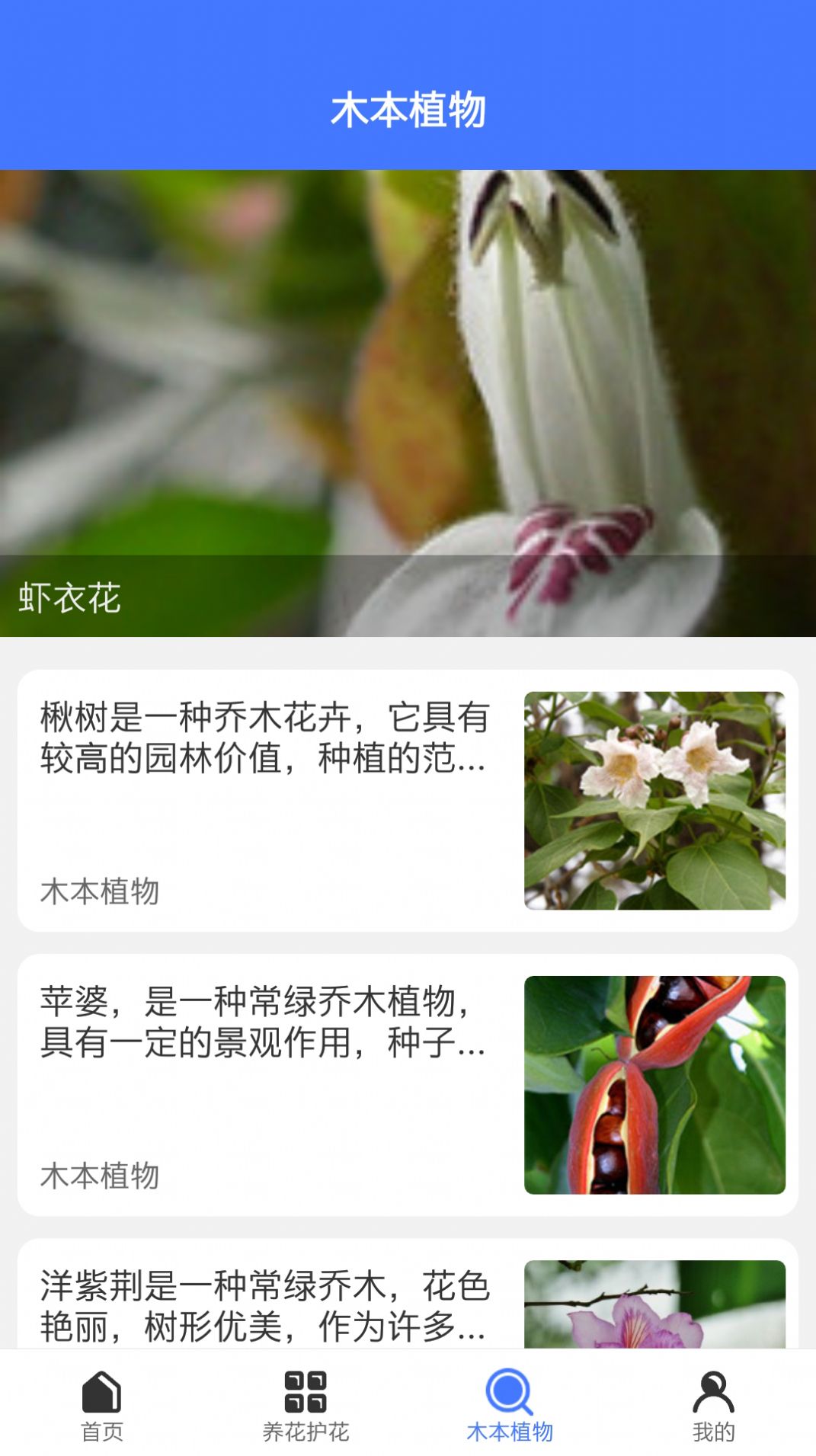Go to the 我的 tab

(x=713, y=1406)
